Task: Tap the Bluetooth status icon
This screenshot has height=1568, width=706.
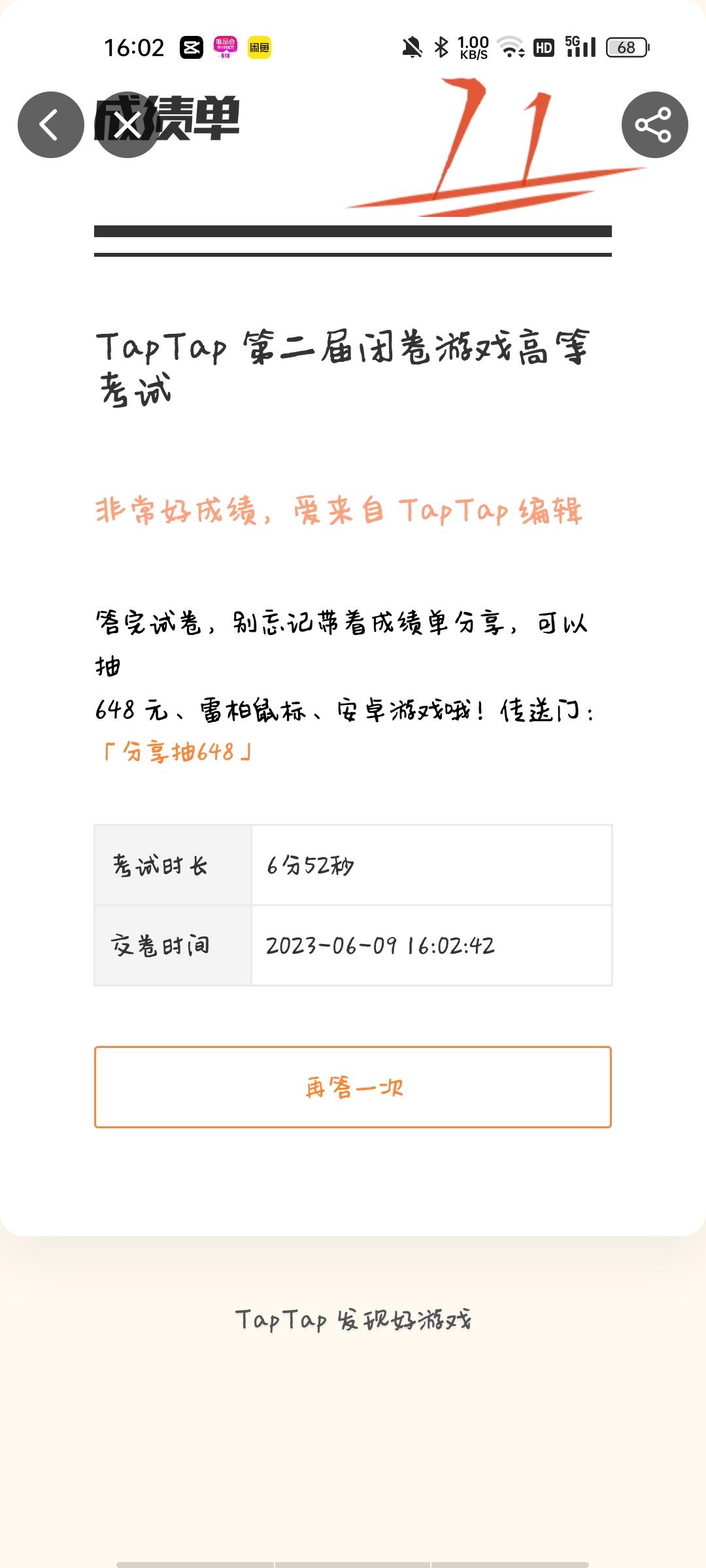Action: pos(442,47)
